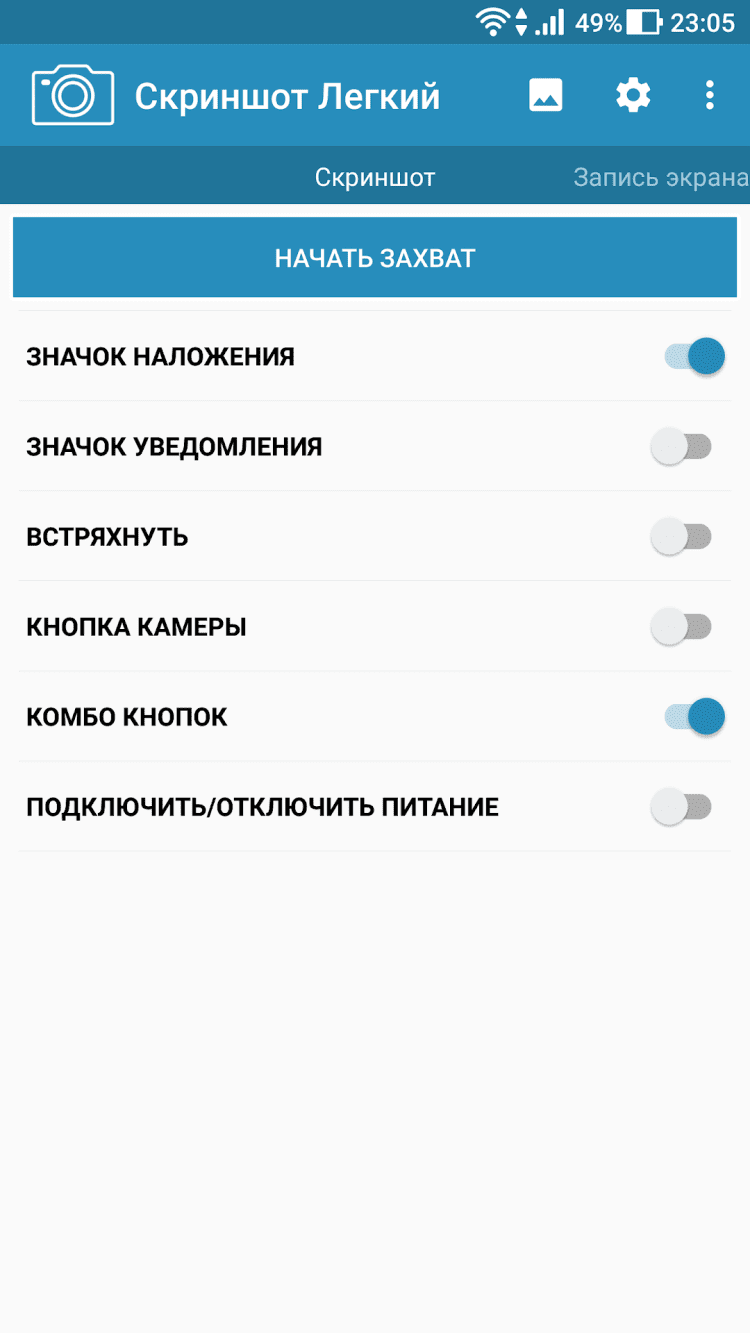Toggle Подключить/отключить питание on
This screenshot has width=750, height=1333.
tap(681, 807)
